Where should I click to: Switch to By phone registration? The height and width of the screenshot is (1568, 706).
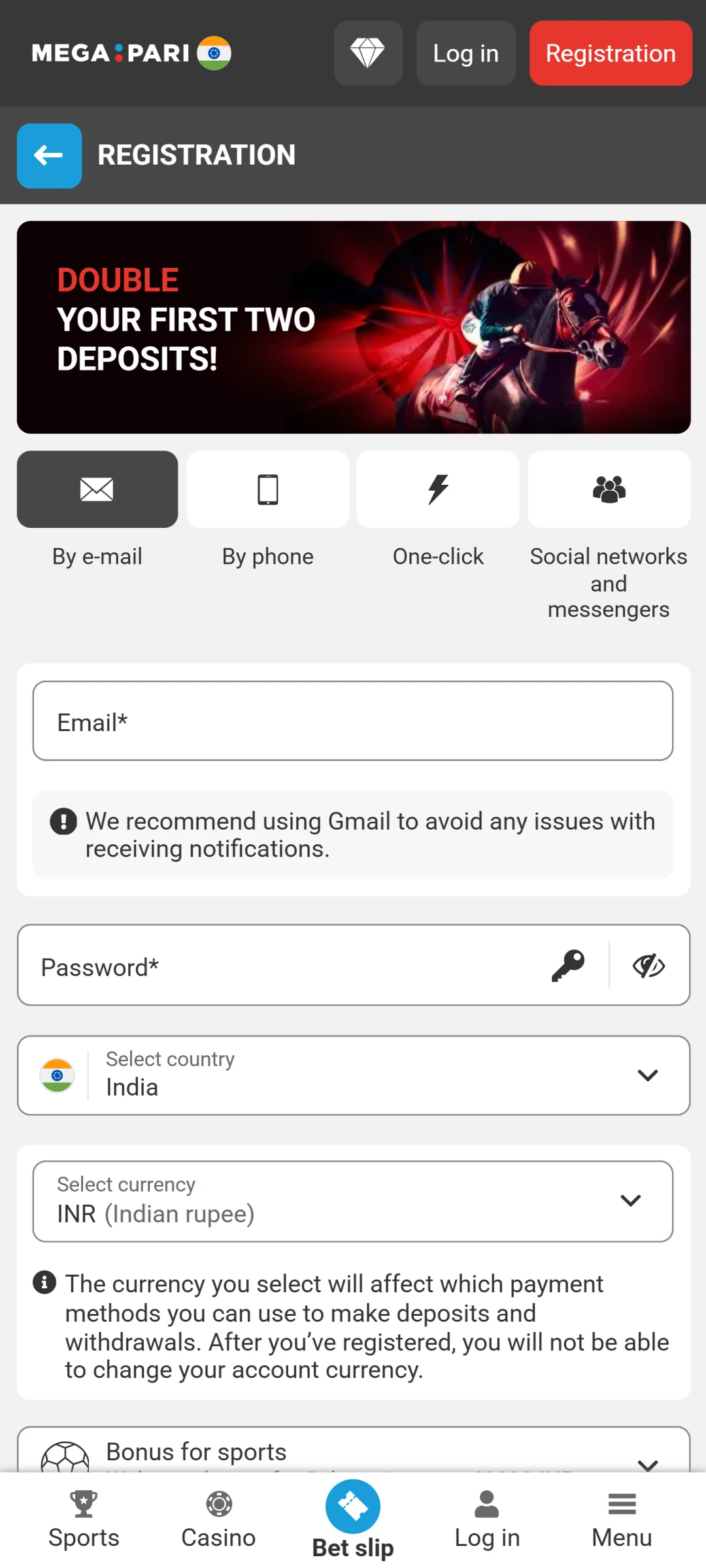pyautogui.click(x=268, y=489)
